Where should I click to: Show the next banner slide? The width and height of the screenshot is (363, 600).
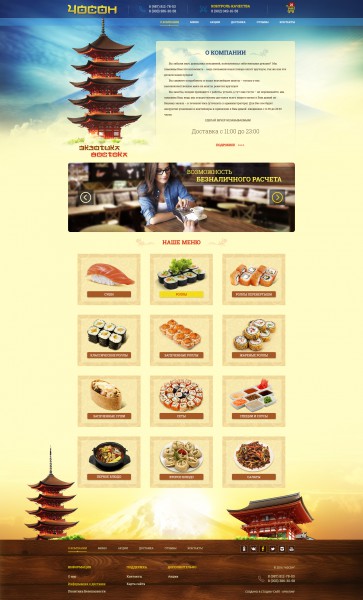[x=277, y=197]
